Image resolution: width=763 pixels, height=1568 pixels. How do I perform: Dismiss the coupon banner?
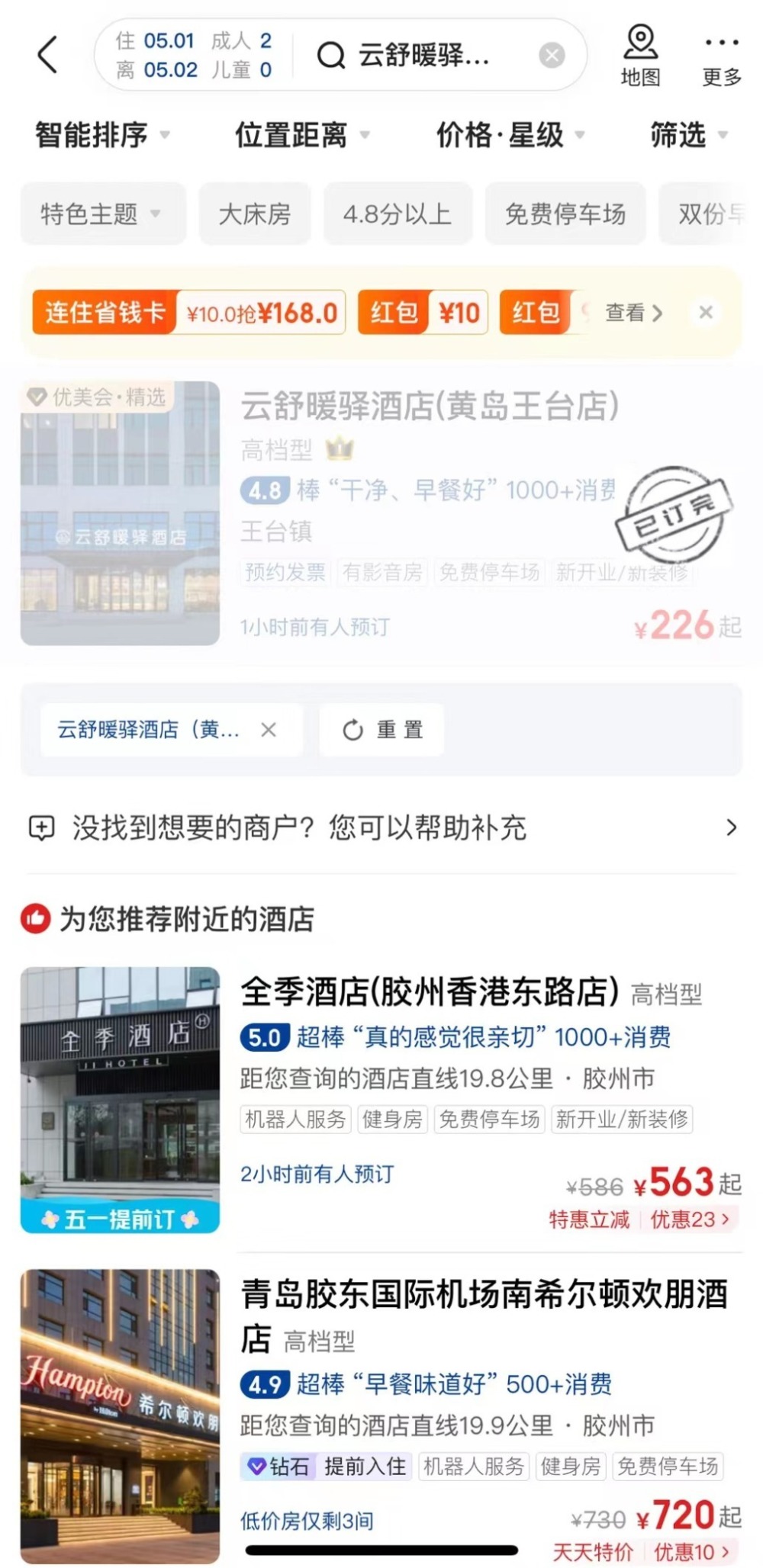[706, 312]
